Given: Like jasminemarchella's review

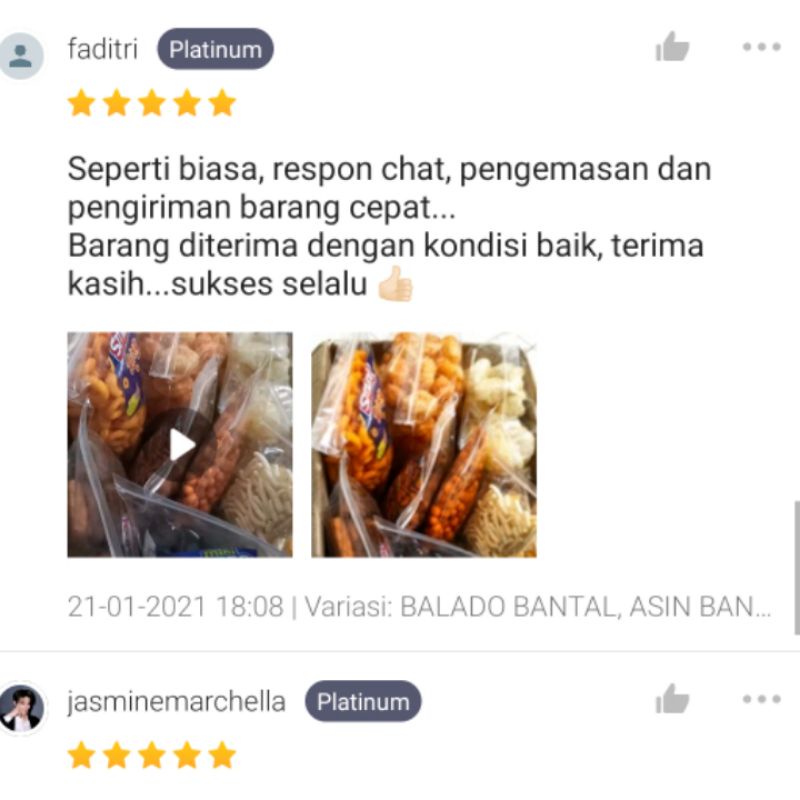Looking at the screenshot, I should pyautogui.click(x=673, y=699).
